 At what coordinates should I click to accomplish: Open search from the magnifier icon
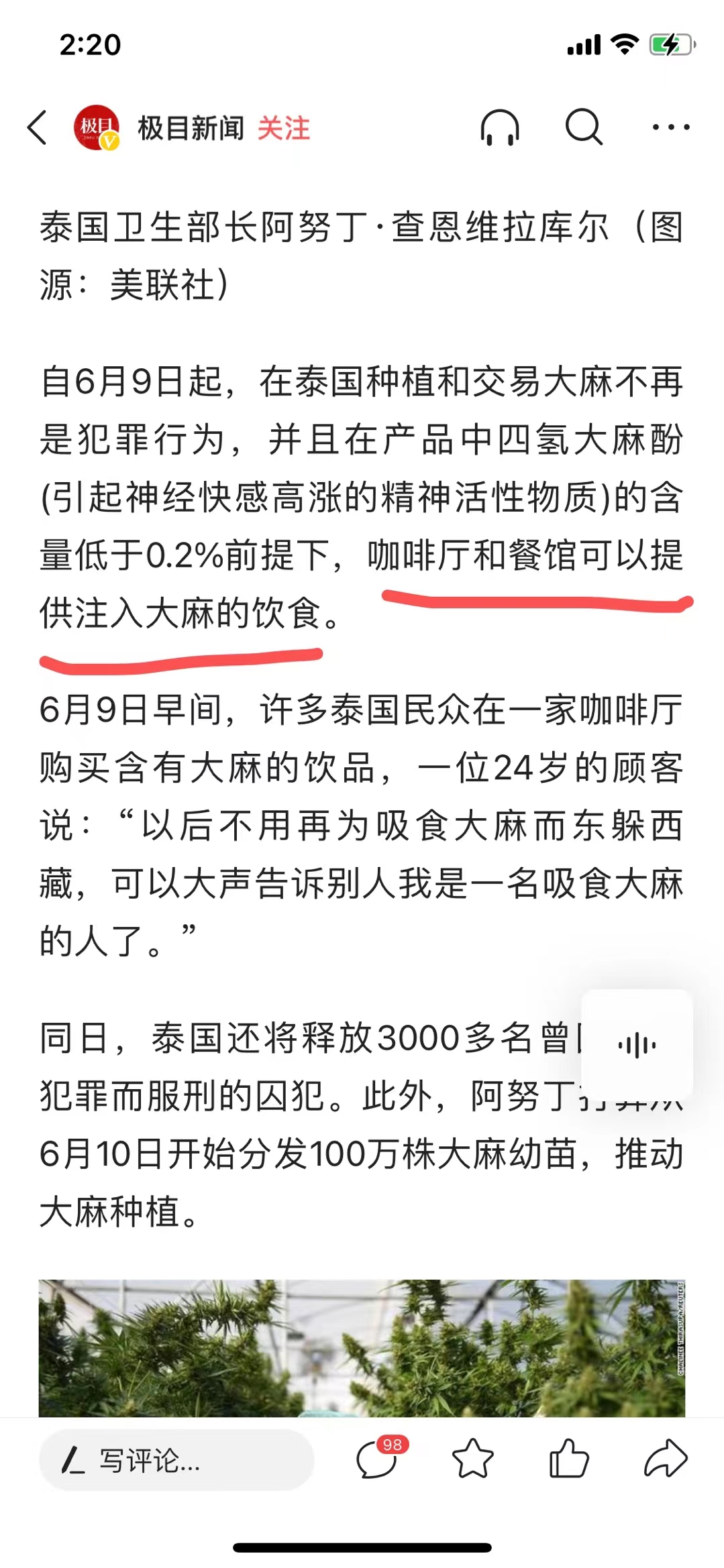tap(584, 127)
